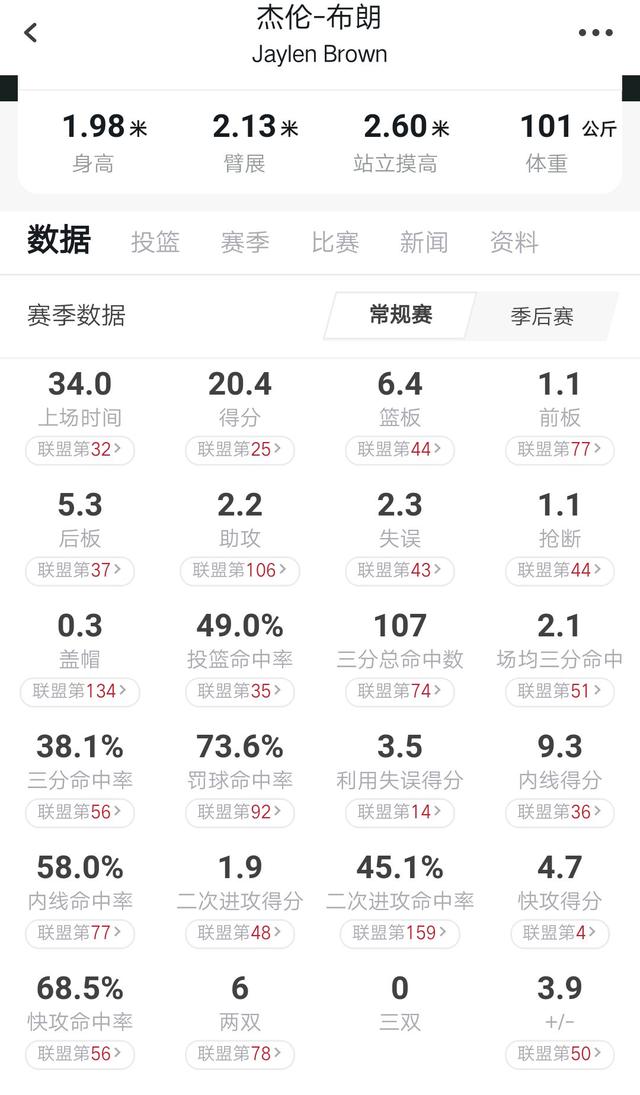Open the 新闻 tab
The image size is (640, 1095).
click(x=424, y=242)
